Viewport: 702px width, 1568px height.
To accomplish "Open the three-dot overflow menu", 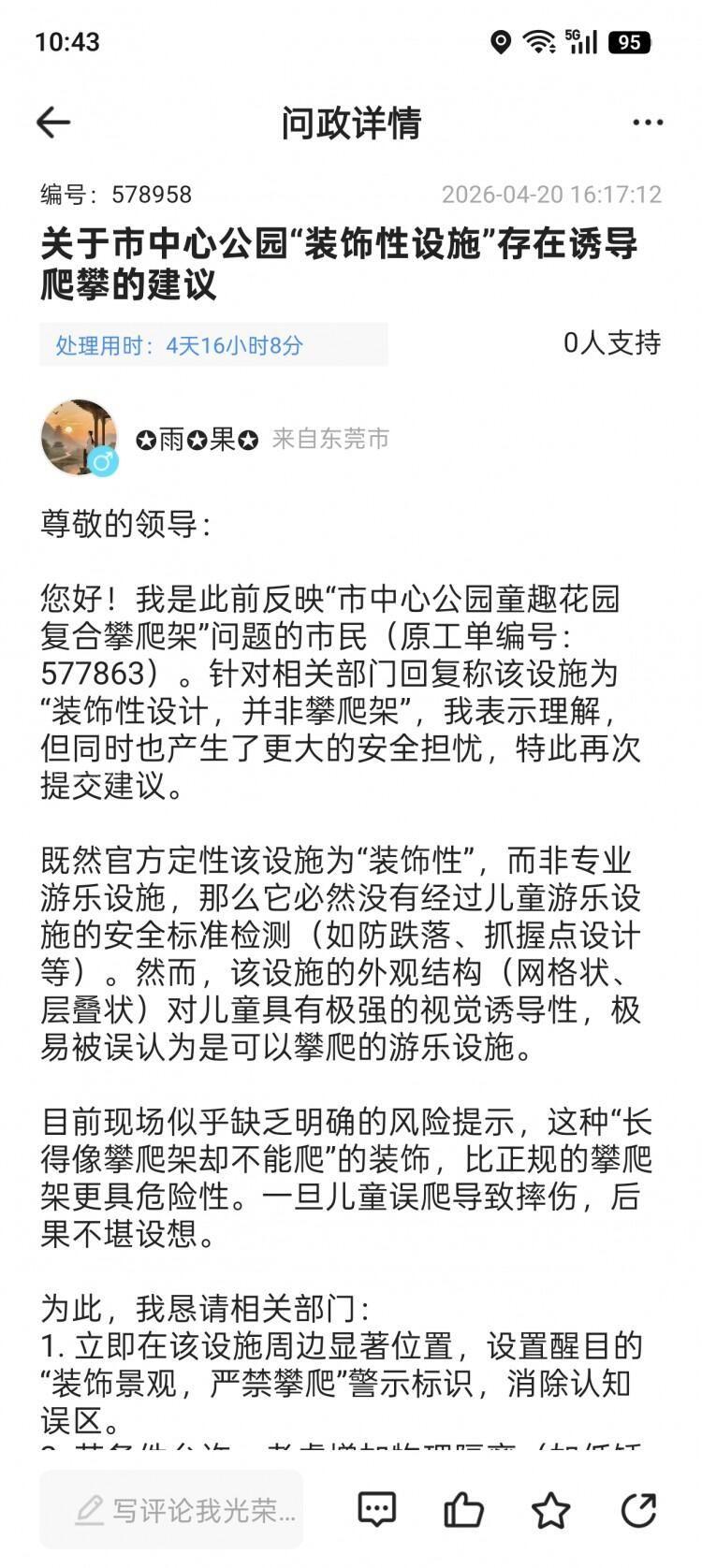I will 648,123.
